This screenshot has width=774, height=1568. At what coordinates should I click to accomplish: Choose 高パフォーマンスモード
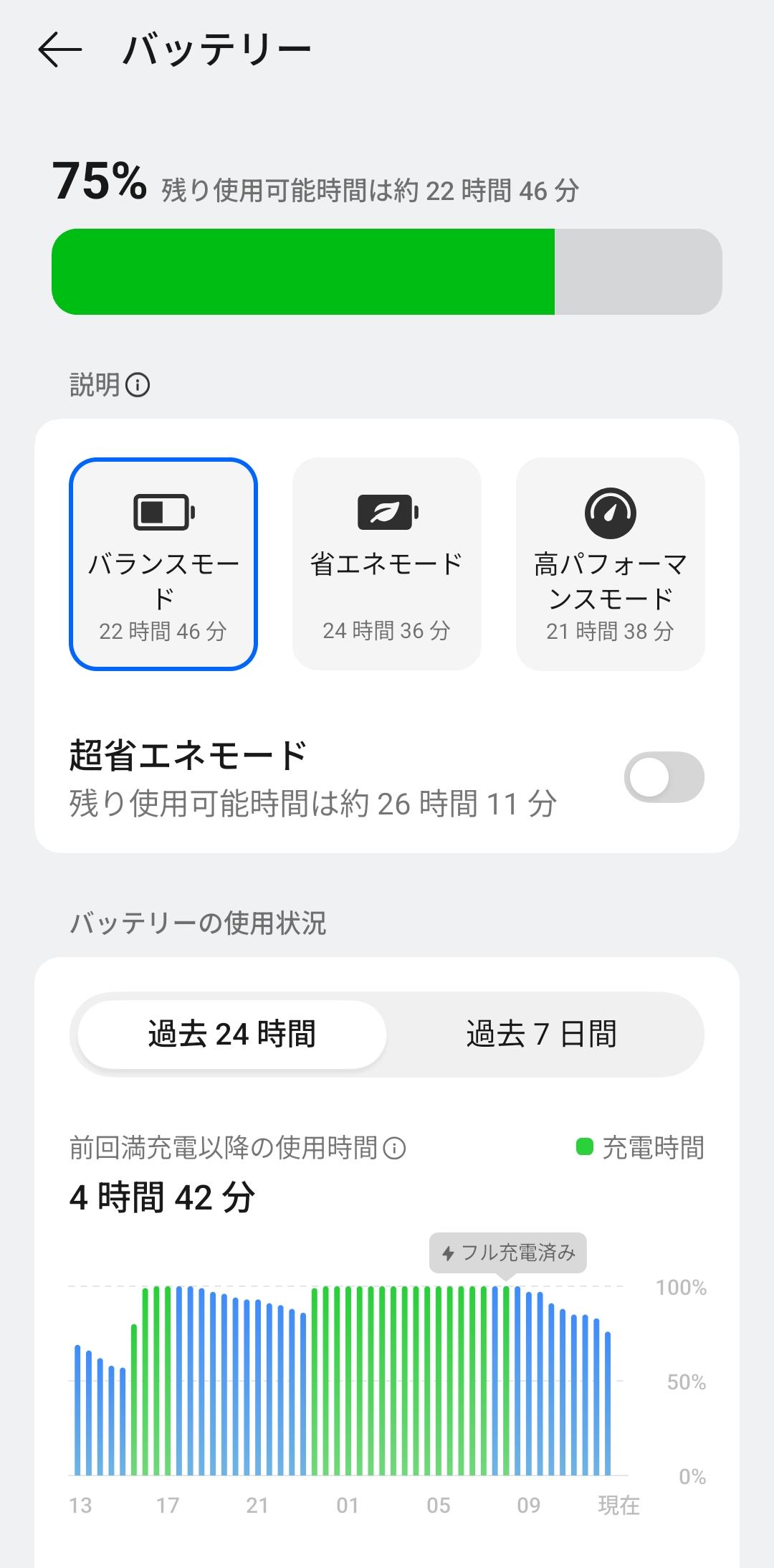click(x=611, y=564)
